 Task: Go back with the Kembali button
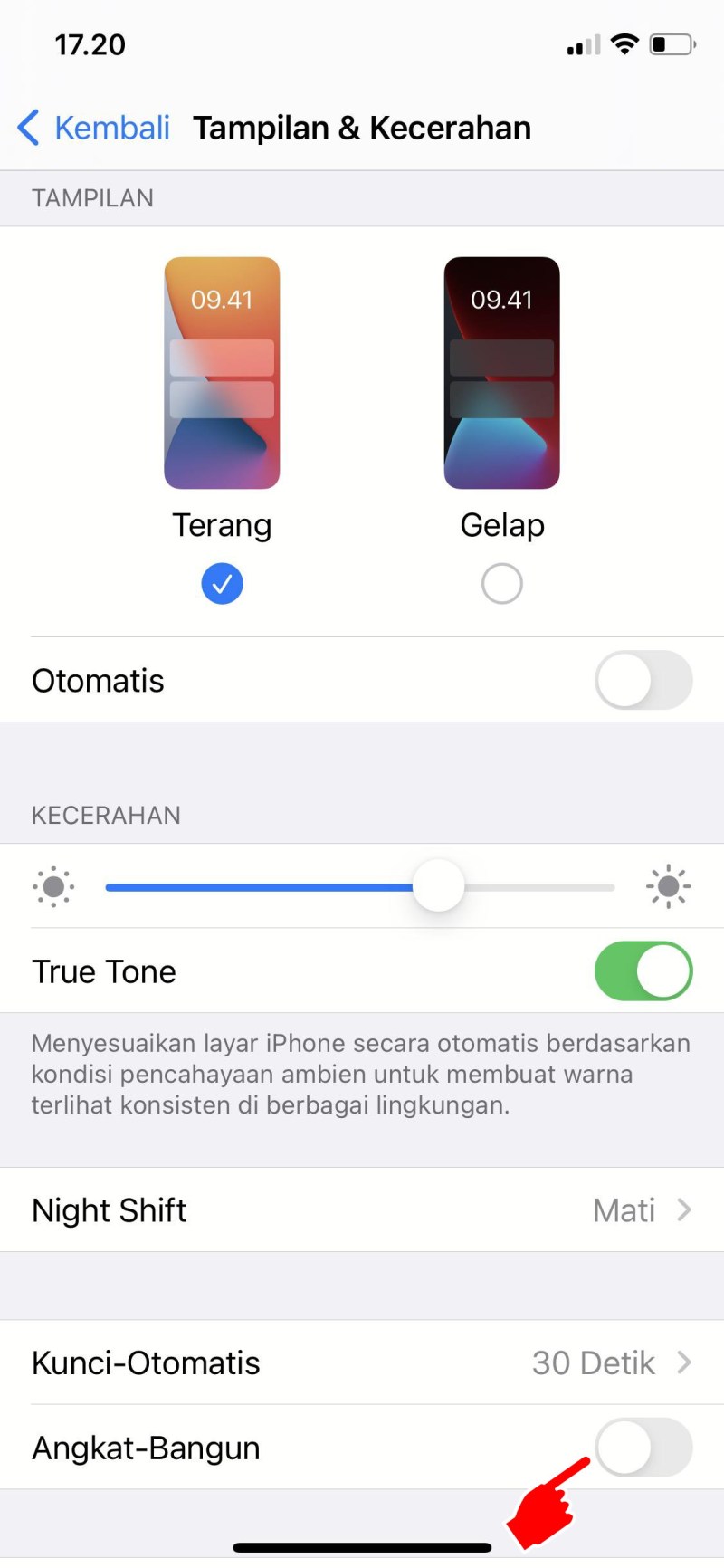tap(93, 128)
